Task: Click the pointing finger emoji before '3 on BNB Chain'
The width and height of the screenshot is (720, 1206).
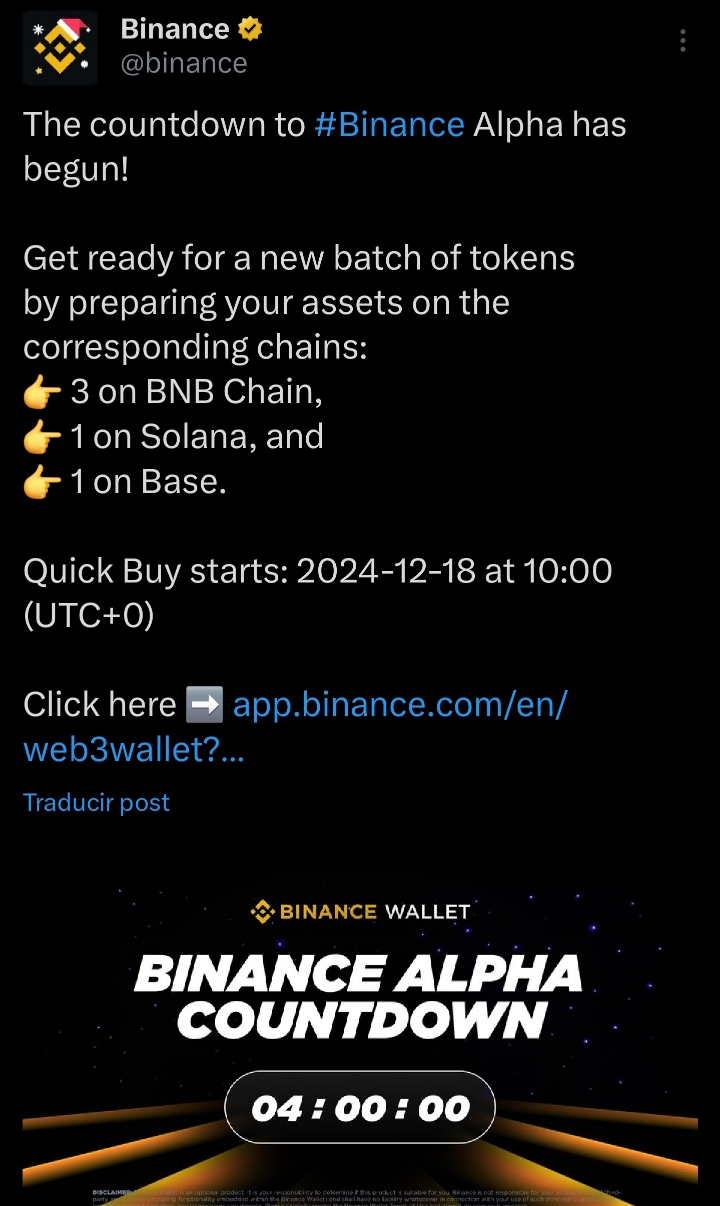Action: tap(39, 391)
